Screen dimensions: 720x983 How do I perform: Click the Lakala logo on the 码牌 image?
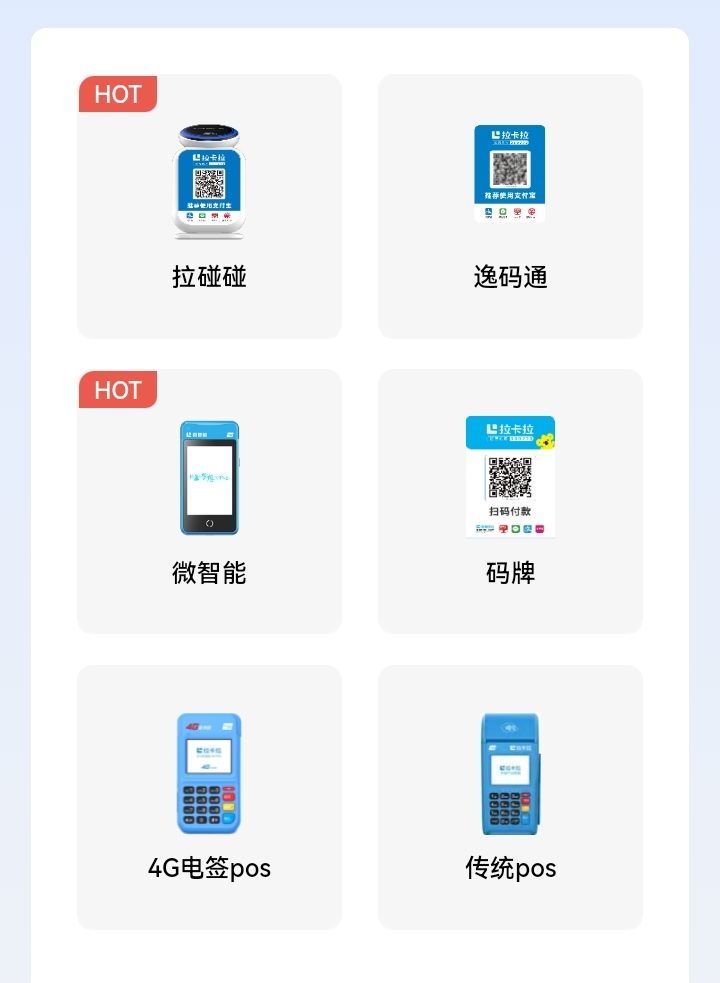[510, 432]
